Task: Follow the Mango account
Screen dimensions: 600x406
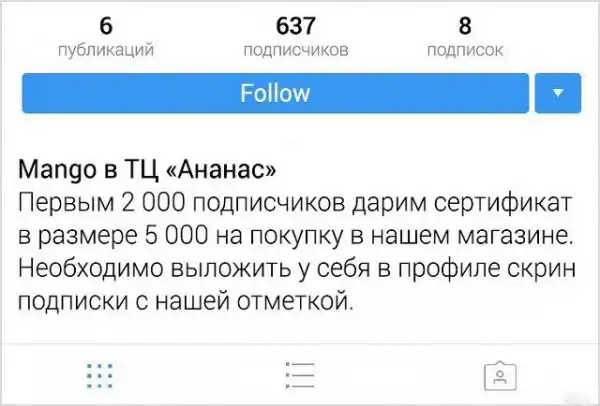Action: (275, 94)
